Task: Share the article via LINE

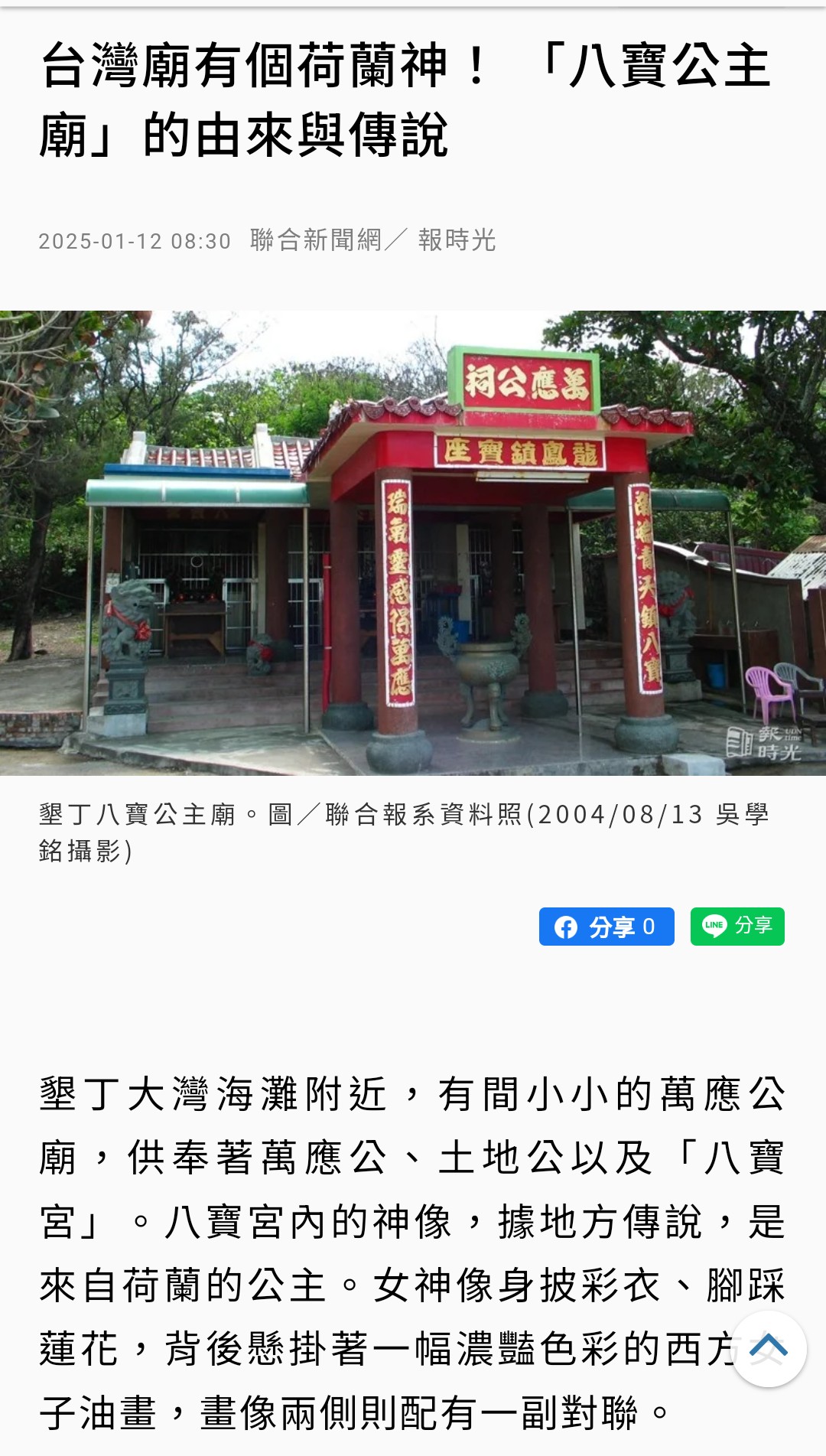Action: tap(737, 927)
